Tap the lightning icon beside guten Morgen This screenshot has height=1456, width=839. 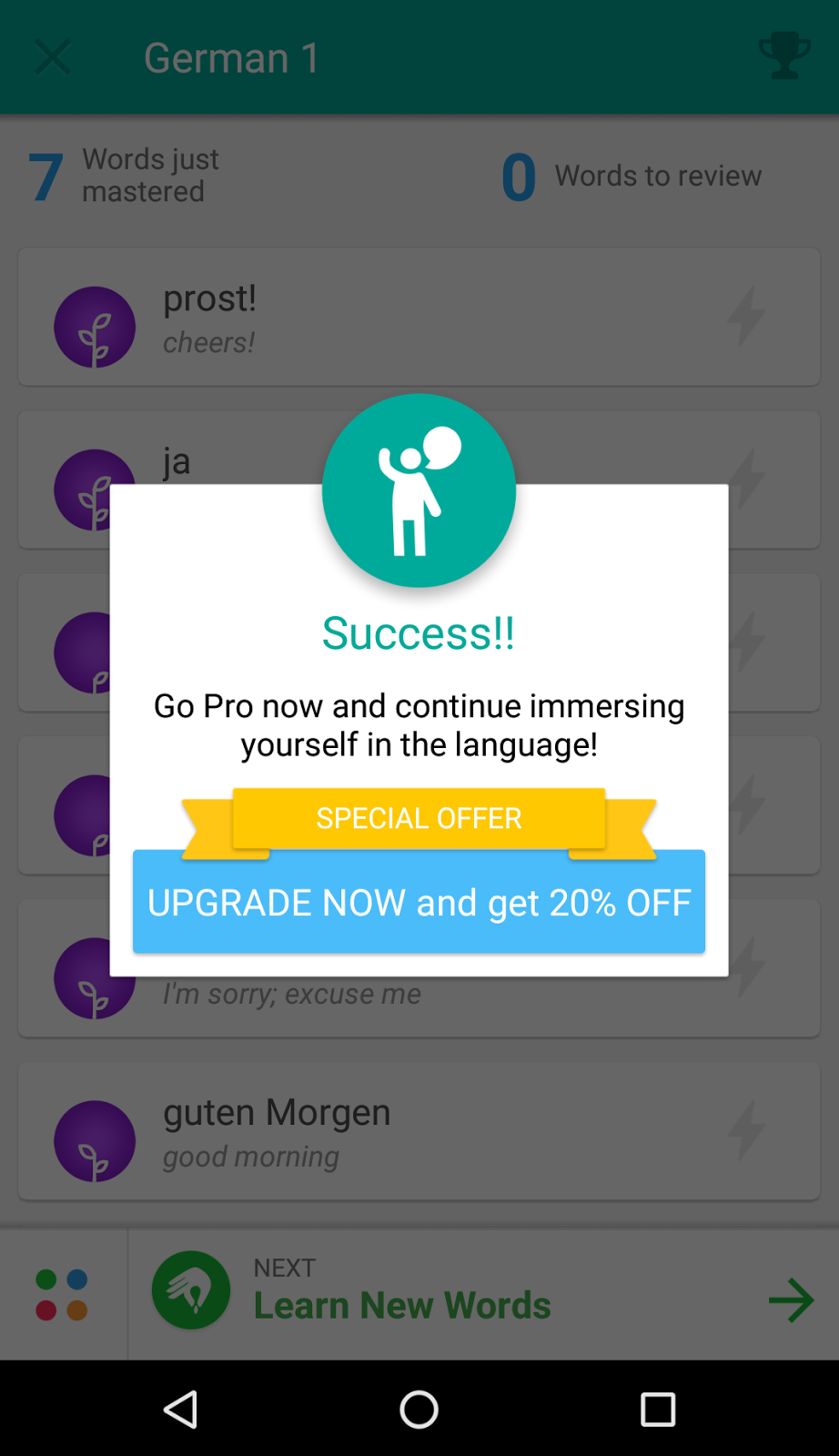coord(746,1131)
